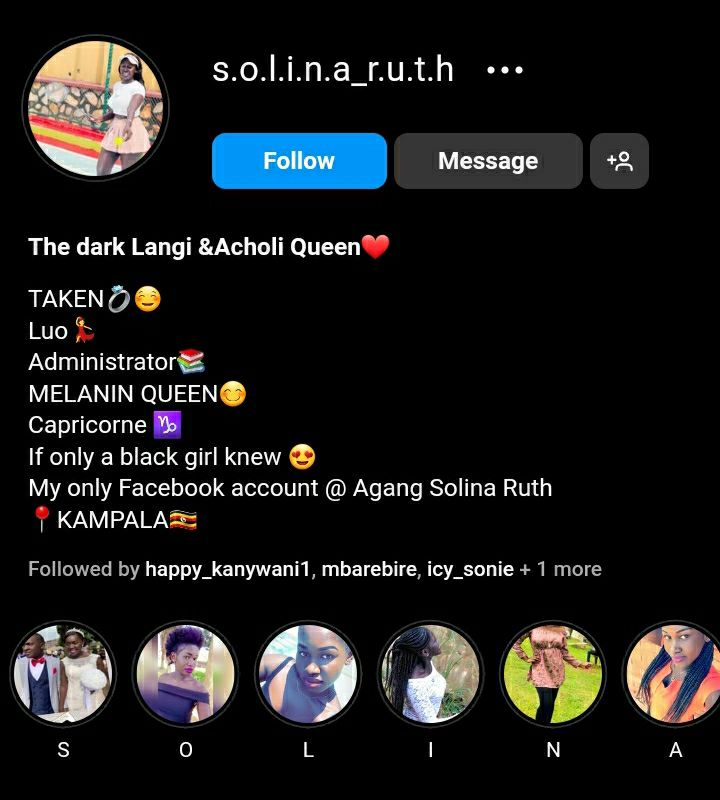Open the "N" story highlight

tap(552, 675)
